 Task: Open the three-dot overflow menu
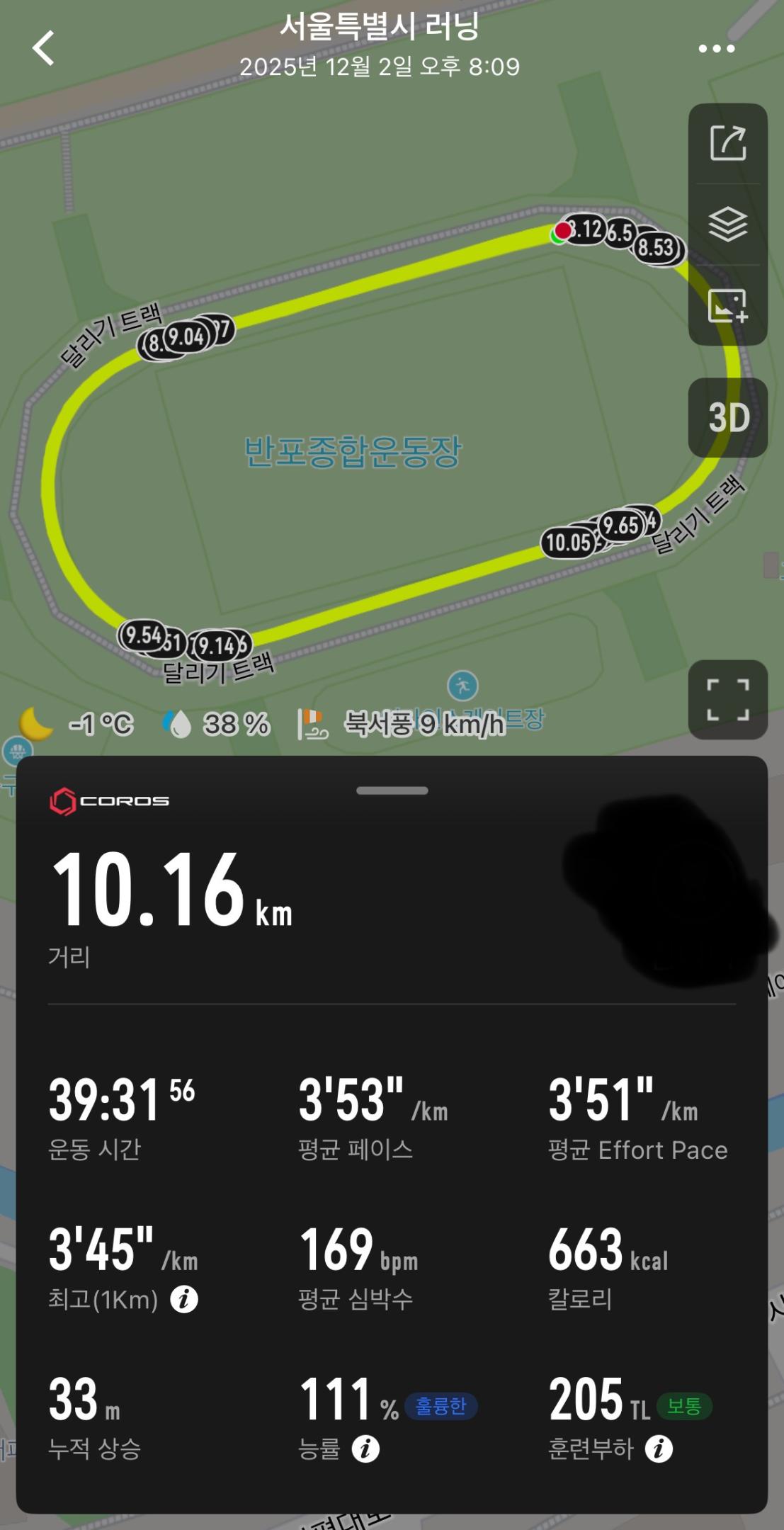pyautogui.click(x=716, y=48)
